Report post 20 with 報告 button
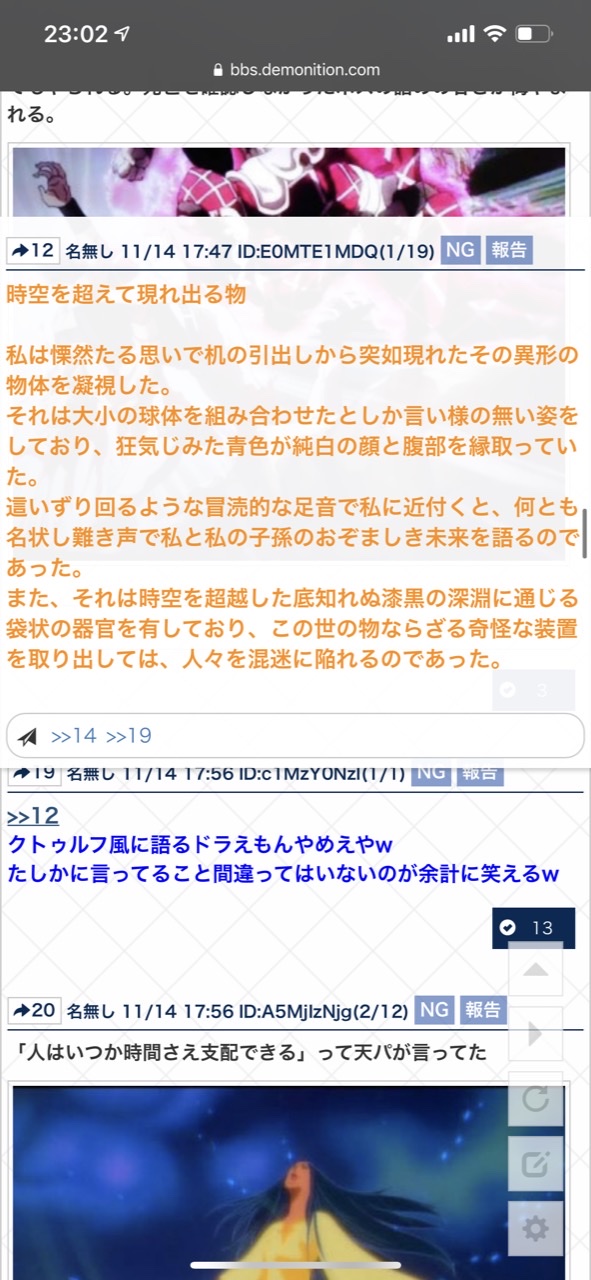 (x=483, y=1011)
